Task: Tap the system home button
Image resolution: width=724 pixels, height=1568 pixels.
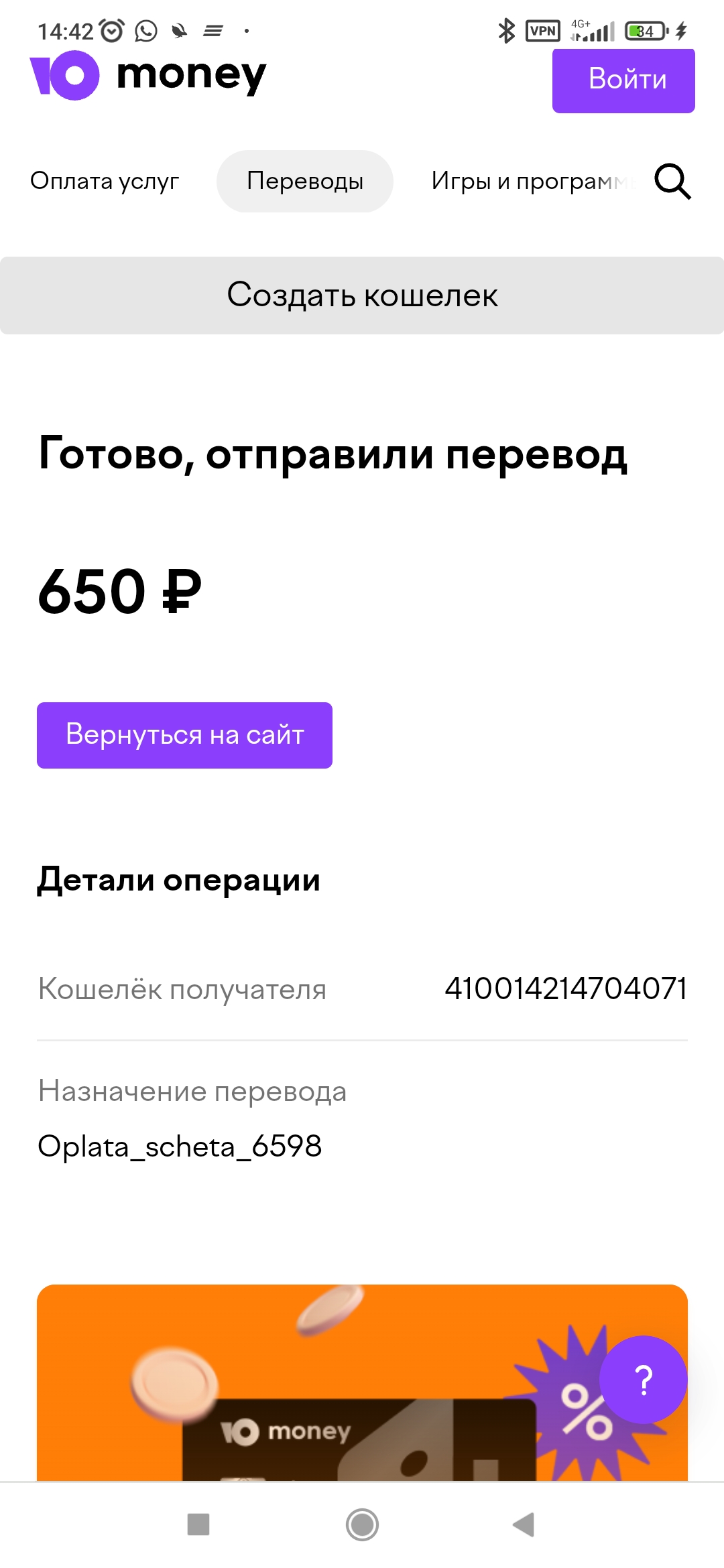Action: (x=362, y=1524)
